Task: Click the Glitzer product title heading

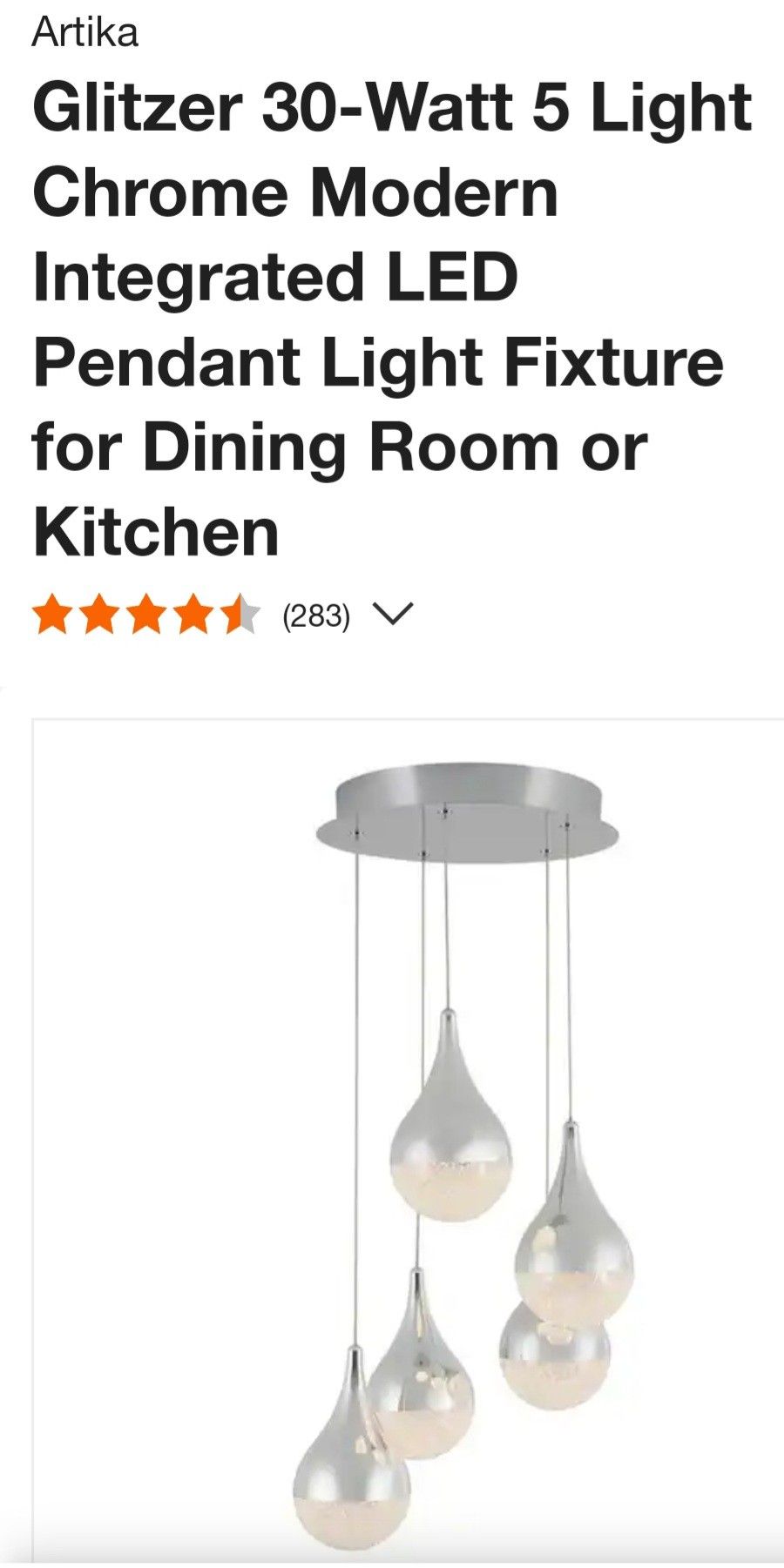Action: 379,313
